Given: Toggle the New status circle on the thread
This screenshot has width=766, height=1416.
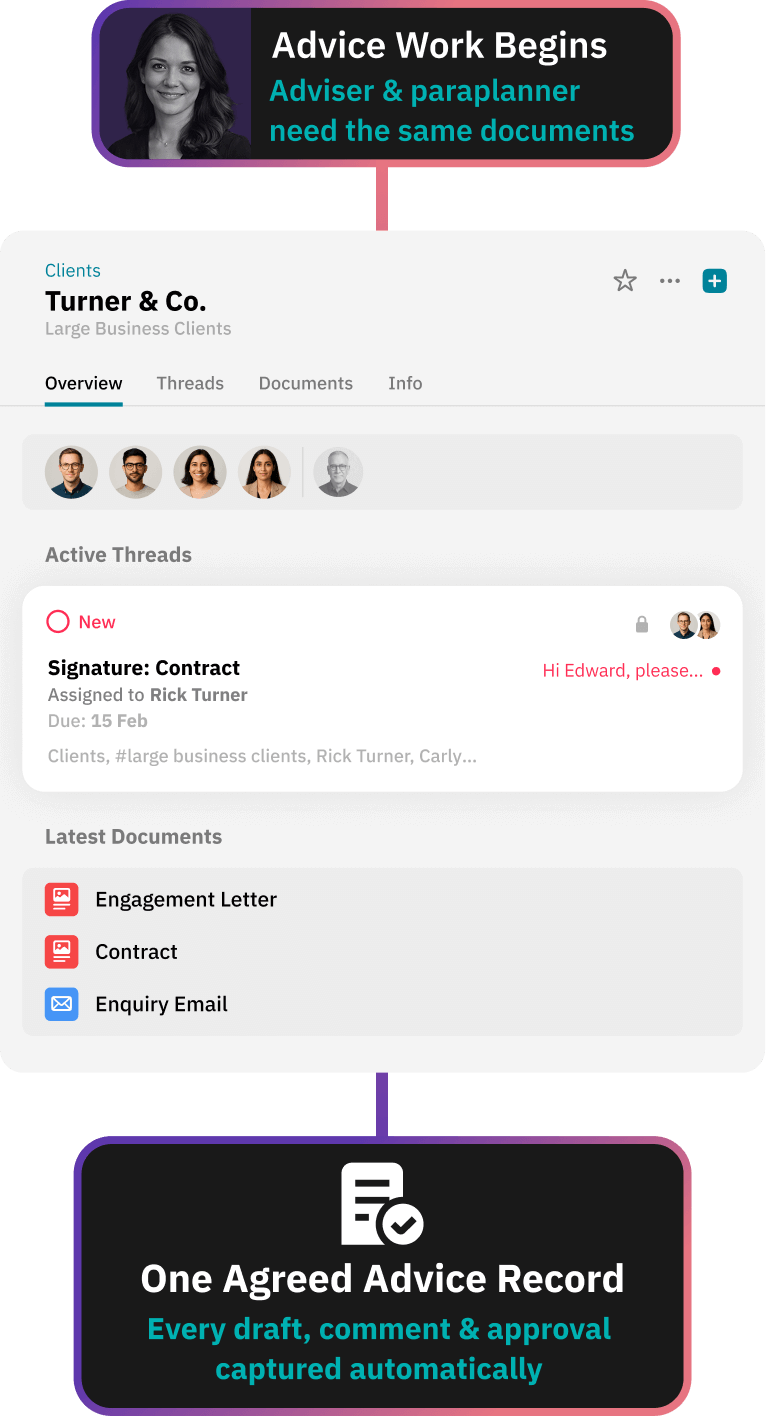Looking at the screenshot, I should [58, 621].
